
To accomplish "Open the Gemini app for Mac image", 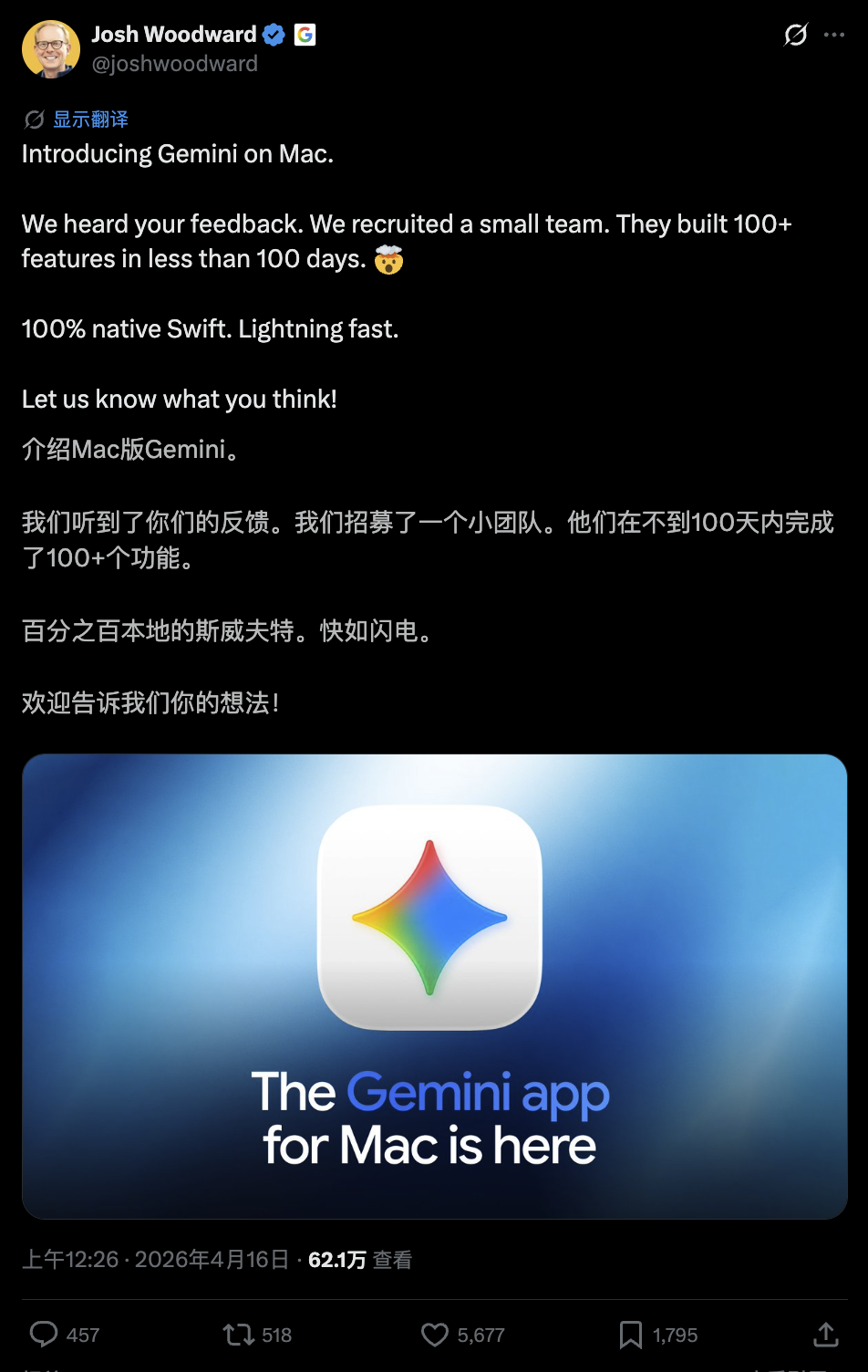I will pos(434,985).
